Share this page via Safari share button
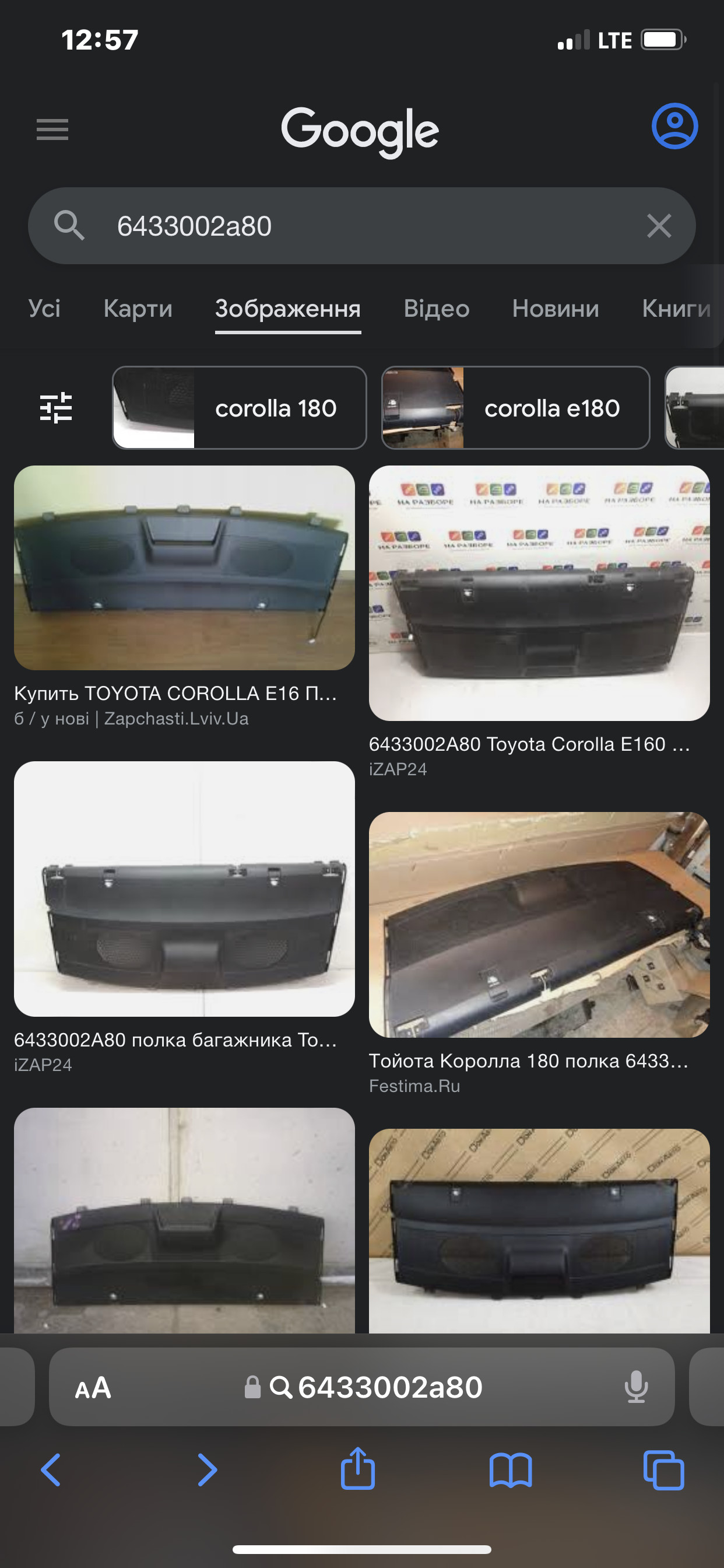The image size is (724, 1568). pos(358,1469)
